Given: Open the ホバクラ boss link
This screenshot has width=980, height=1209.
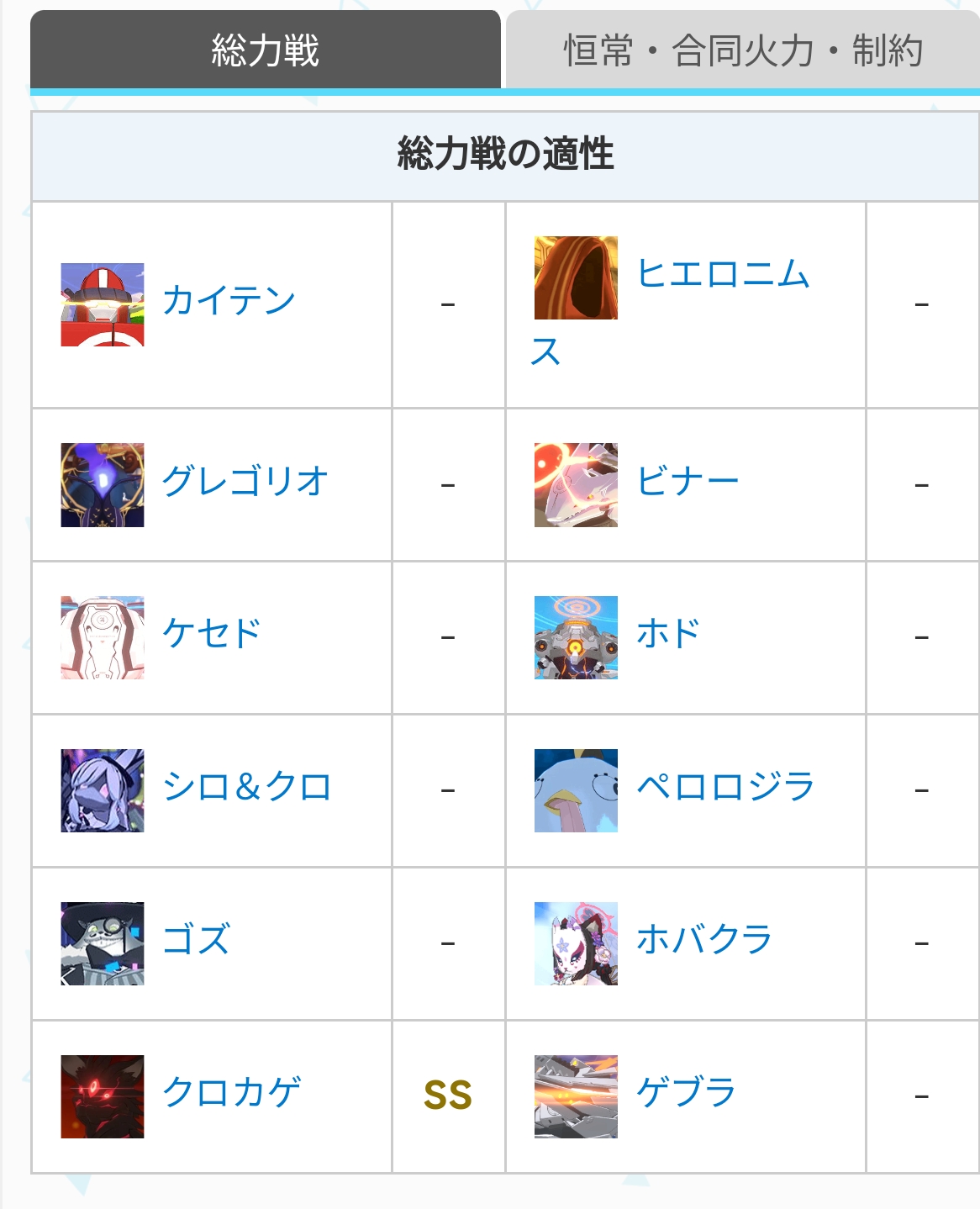Looking at the screenshot, I should click(704, 940).
